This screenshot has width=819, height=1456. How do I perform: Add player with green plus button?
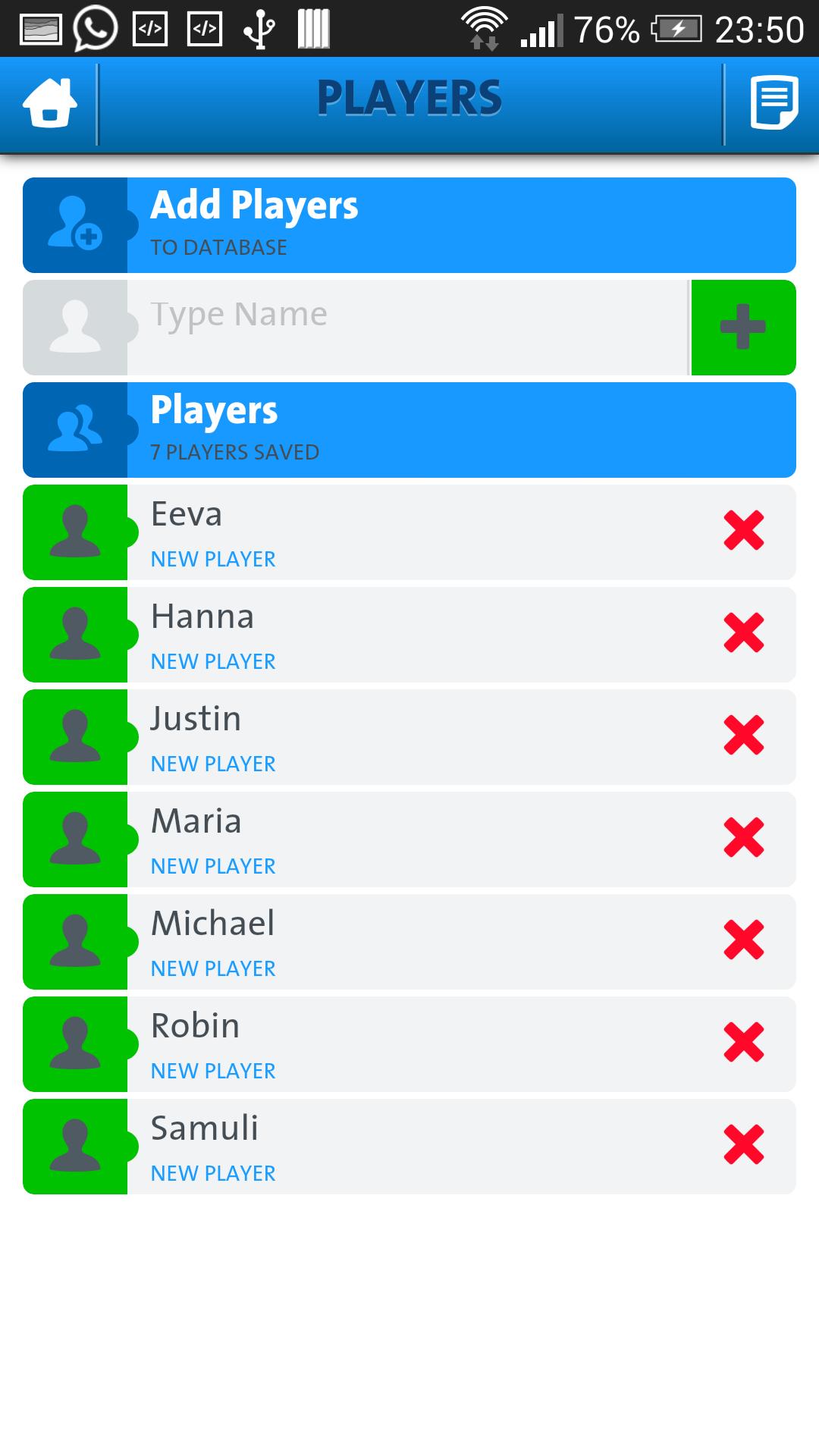point(743,327)
